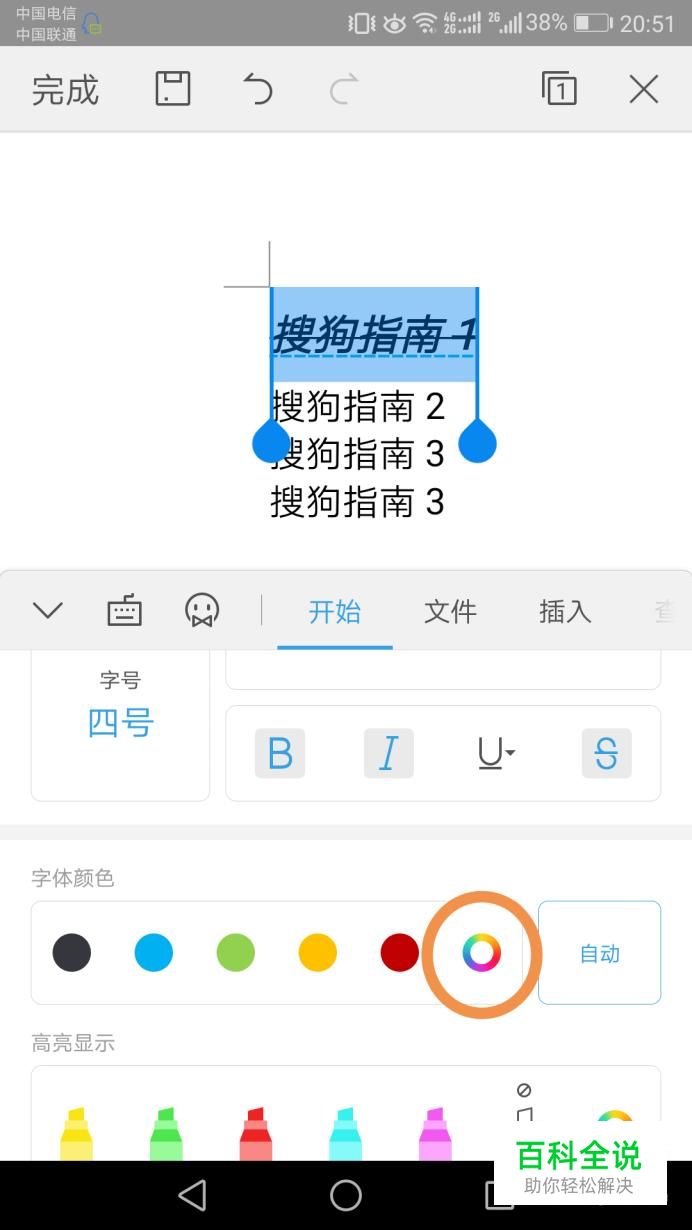Save the document with the floppy icon
This screenshot has width=692, height=1230.
coord(173,89)
